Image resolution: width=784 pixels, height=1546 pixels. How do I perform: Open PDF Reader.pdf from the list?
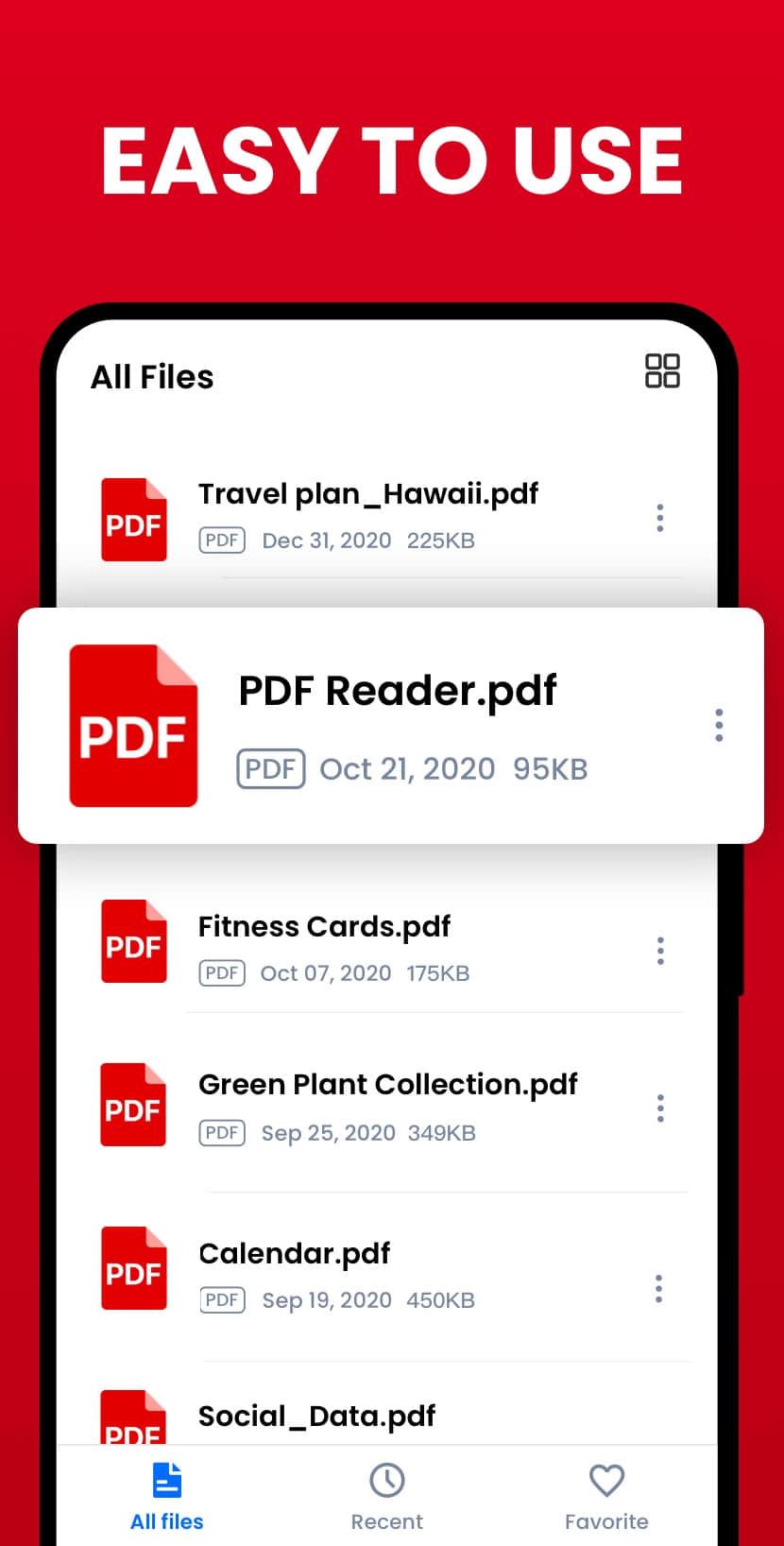point(397,690)
